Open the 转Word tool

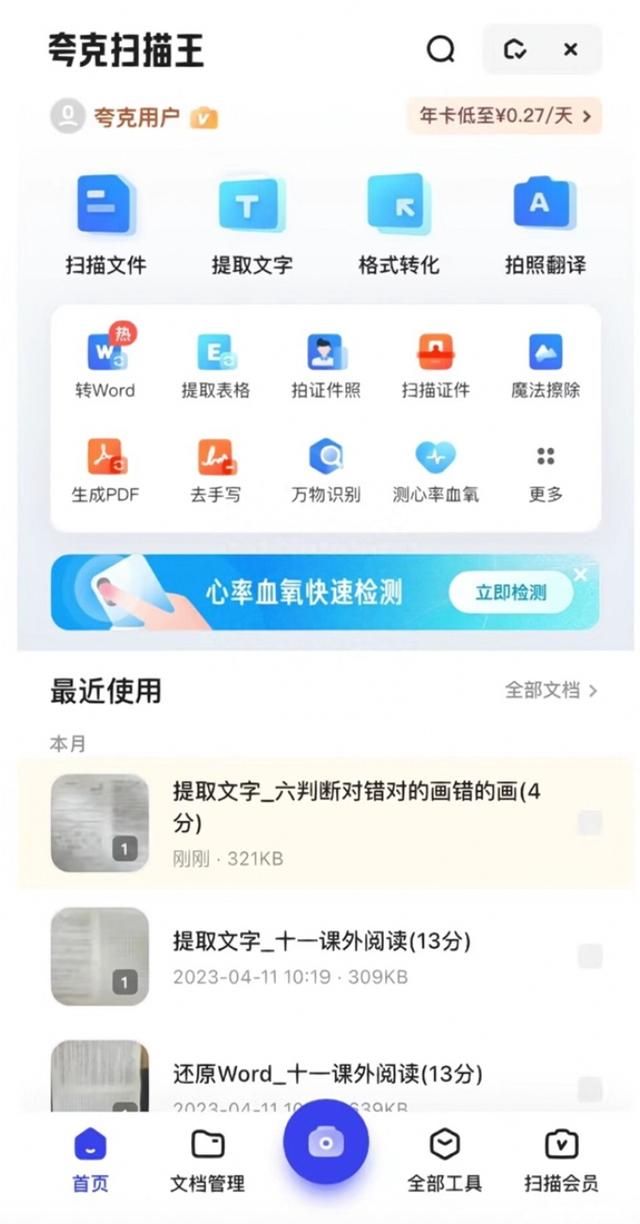104,364
